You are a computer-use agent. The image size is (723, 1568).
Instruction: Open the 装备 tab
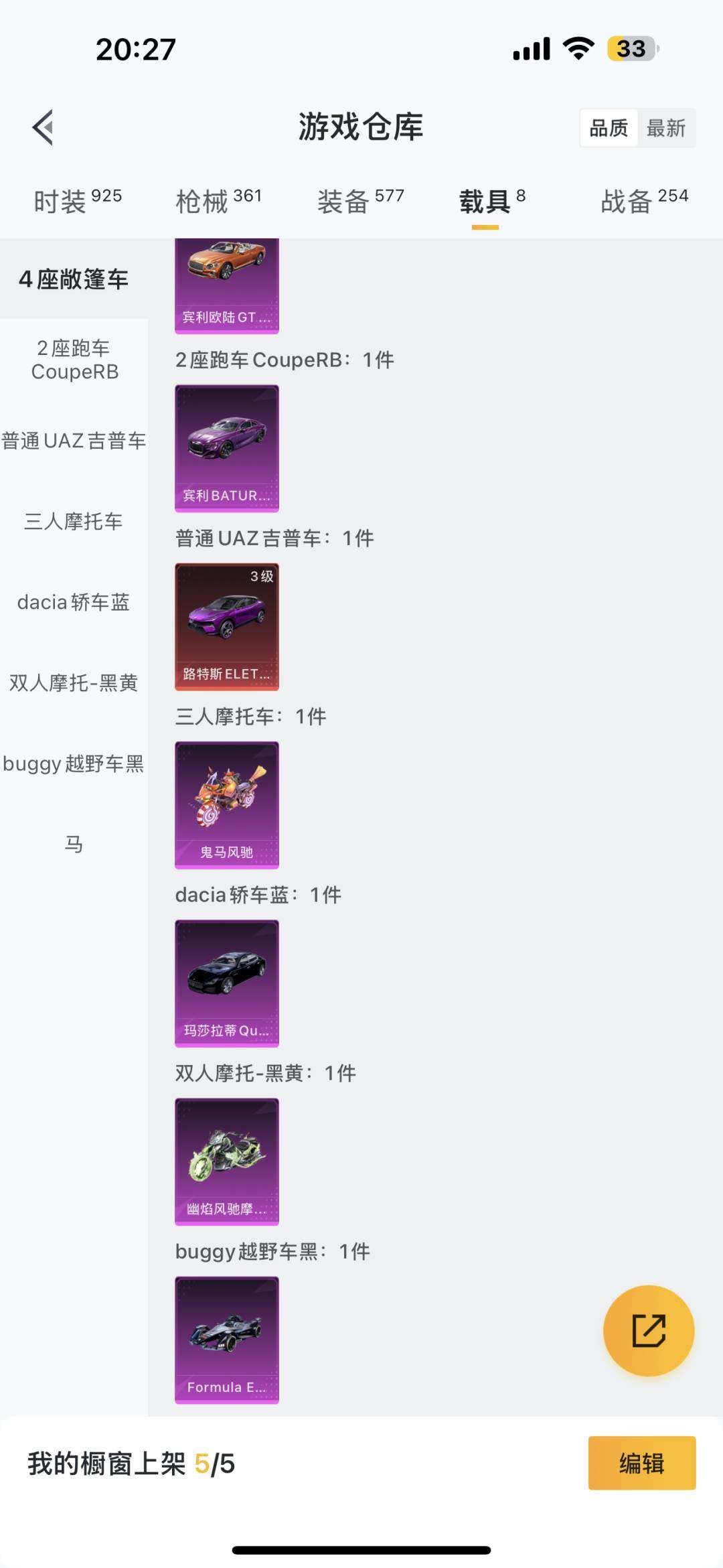pyautogui.click(x=360, y=201)
